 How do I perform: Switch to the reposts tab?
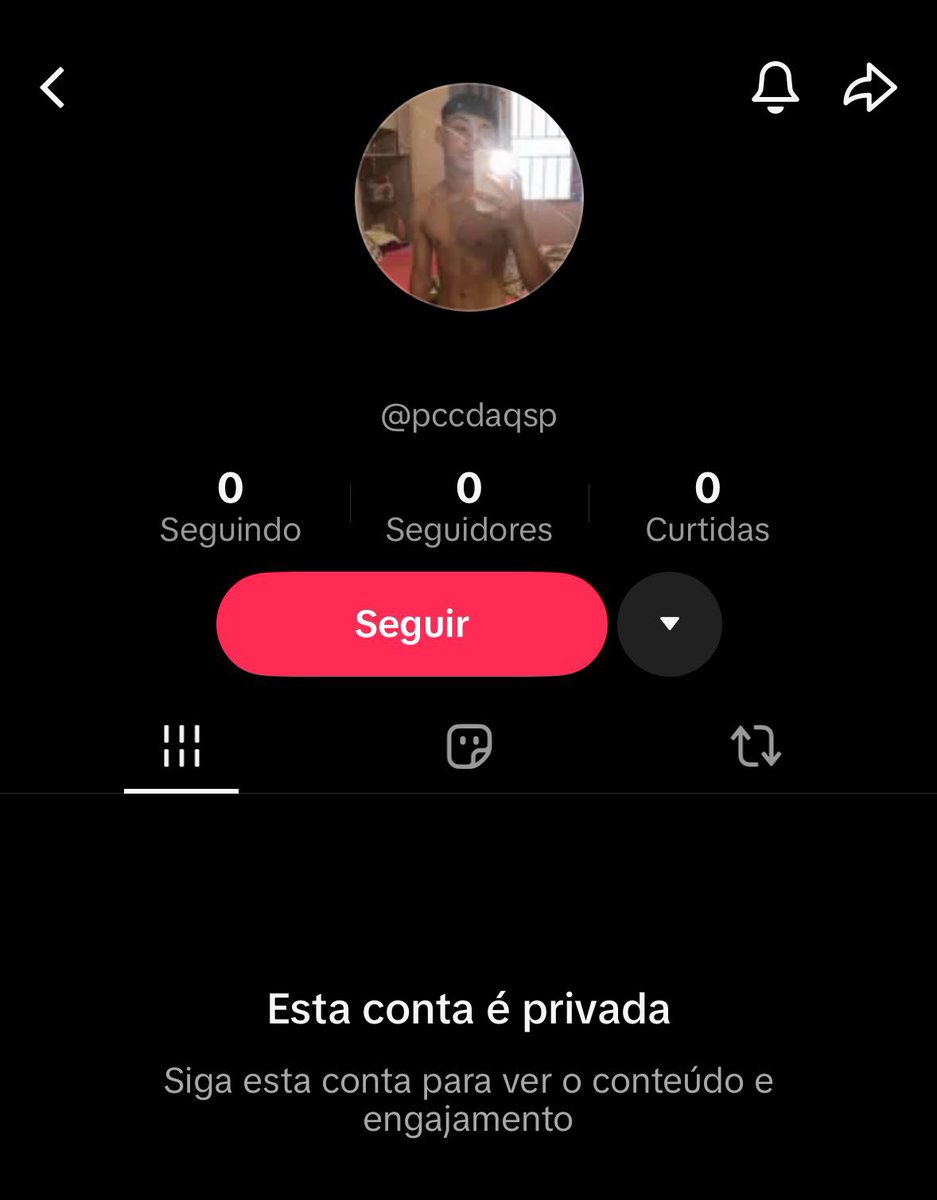(x=755, y=746)
